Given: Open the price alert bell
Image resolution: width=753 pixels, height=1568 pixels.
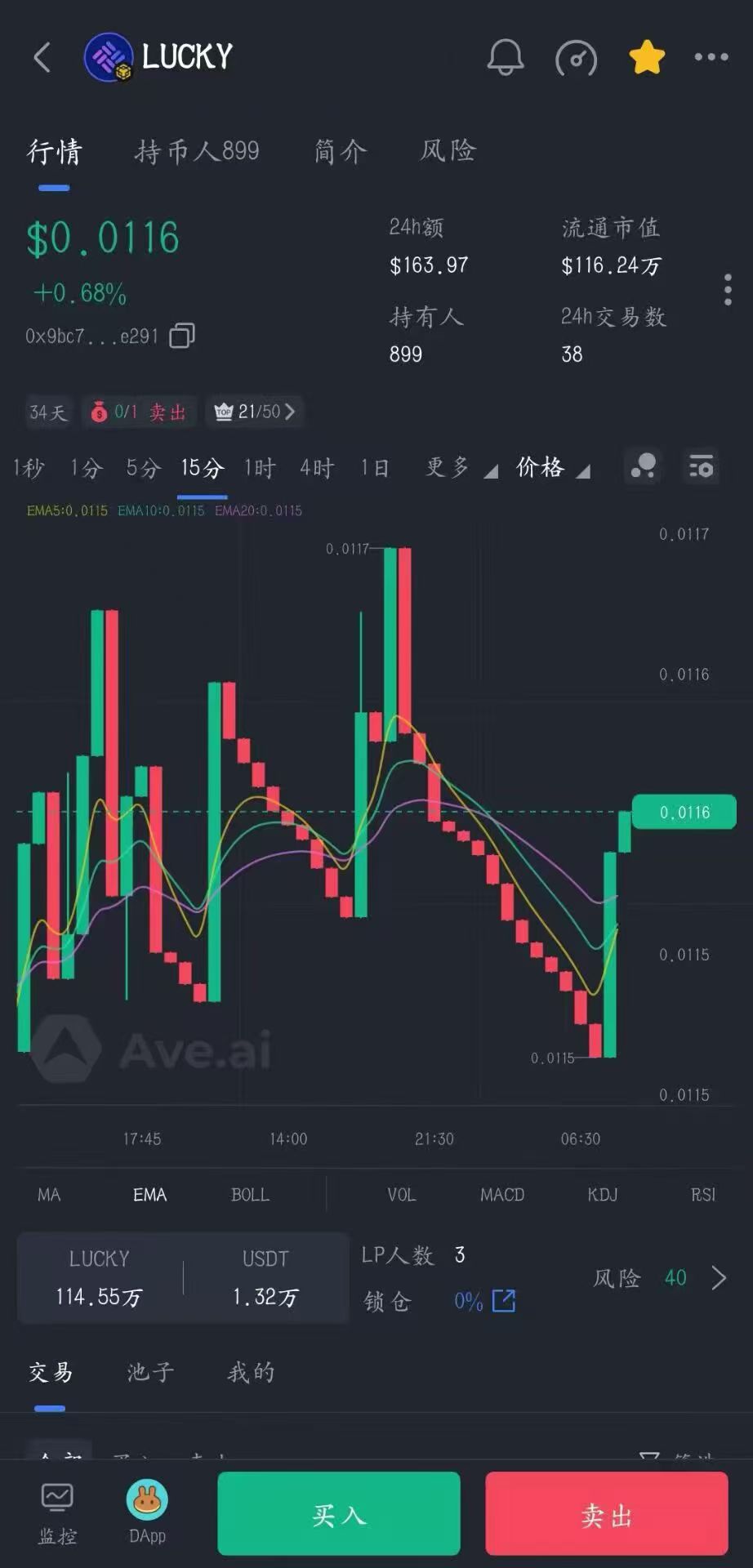Looking at the screenshot, I should (x=506, y=57).
